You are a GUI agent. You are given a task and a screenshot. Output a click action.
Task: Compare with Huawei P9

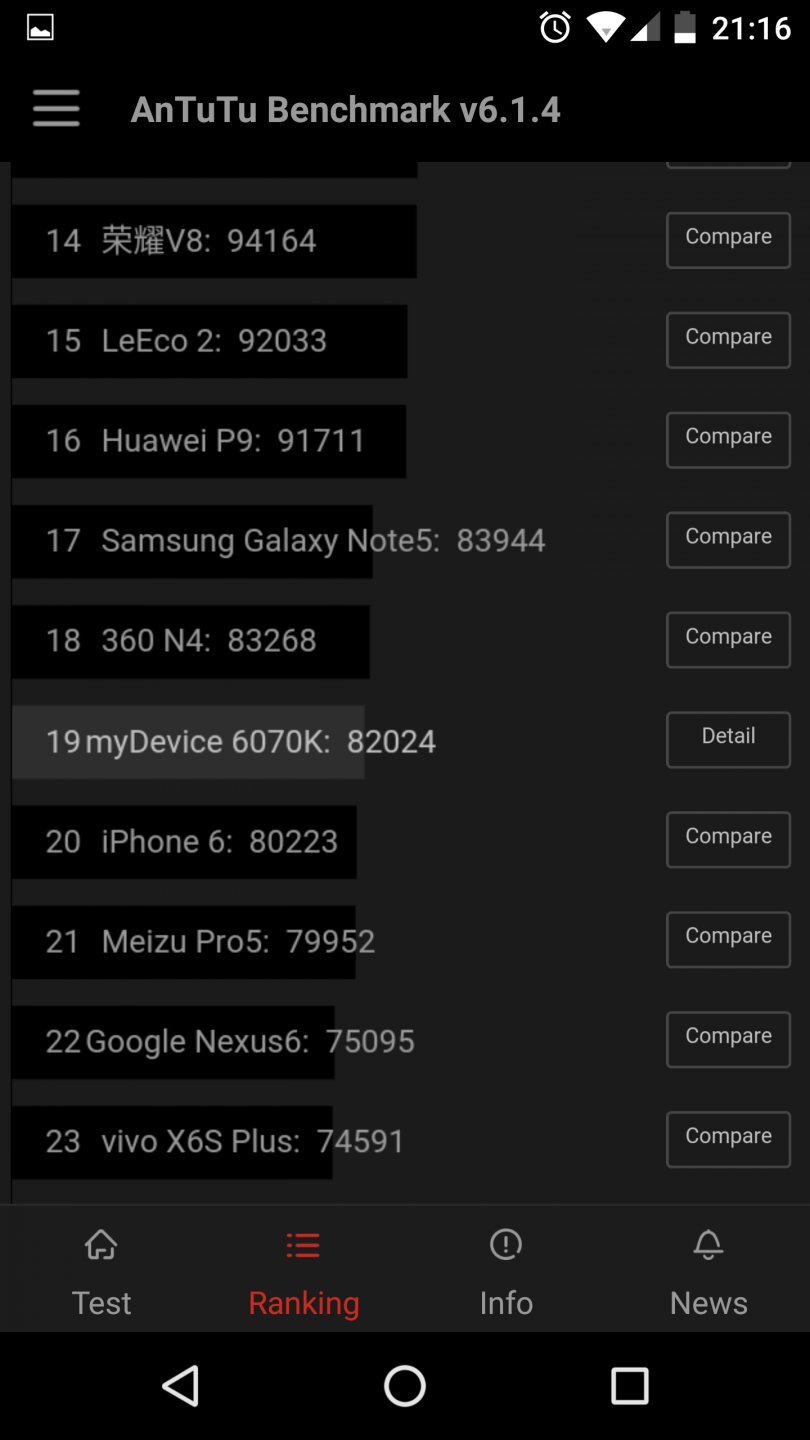[728, 439]
